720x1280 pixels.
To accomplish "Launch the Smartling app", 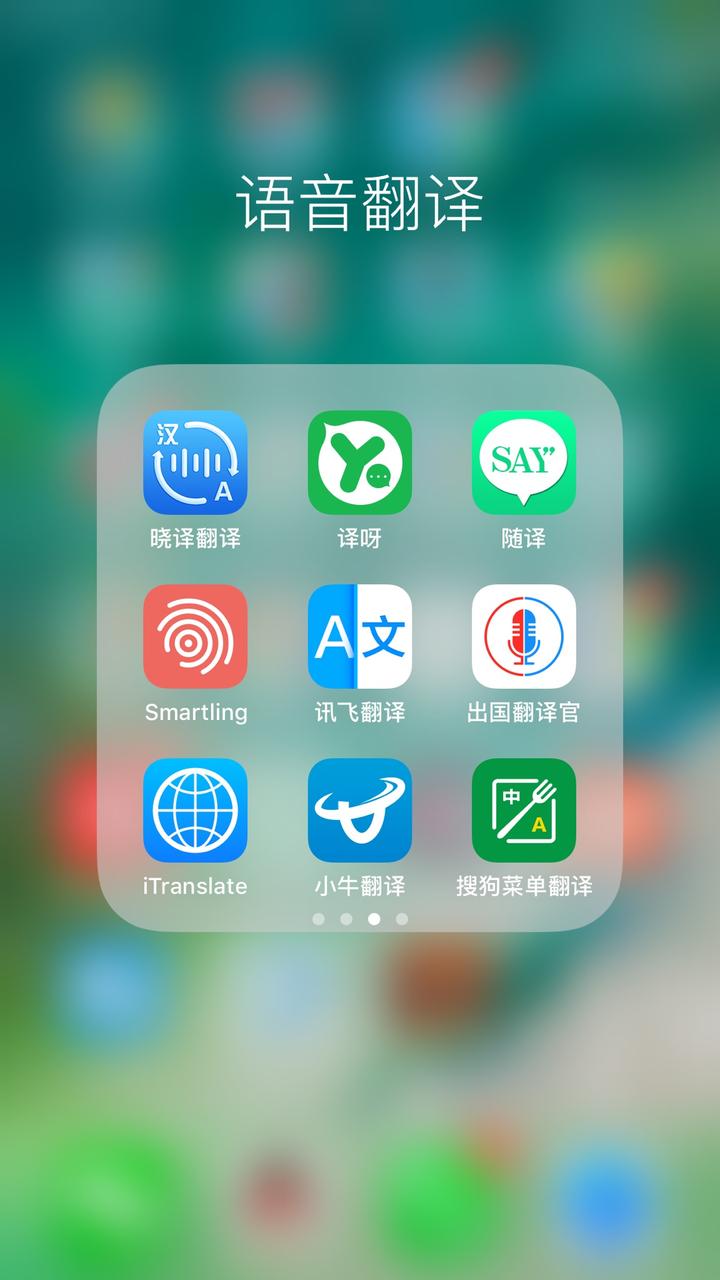I will pyautogui.click(x=195, y=636).
